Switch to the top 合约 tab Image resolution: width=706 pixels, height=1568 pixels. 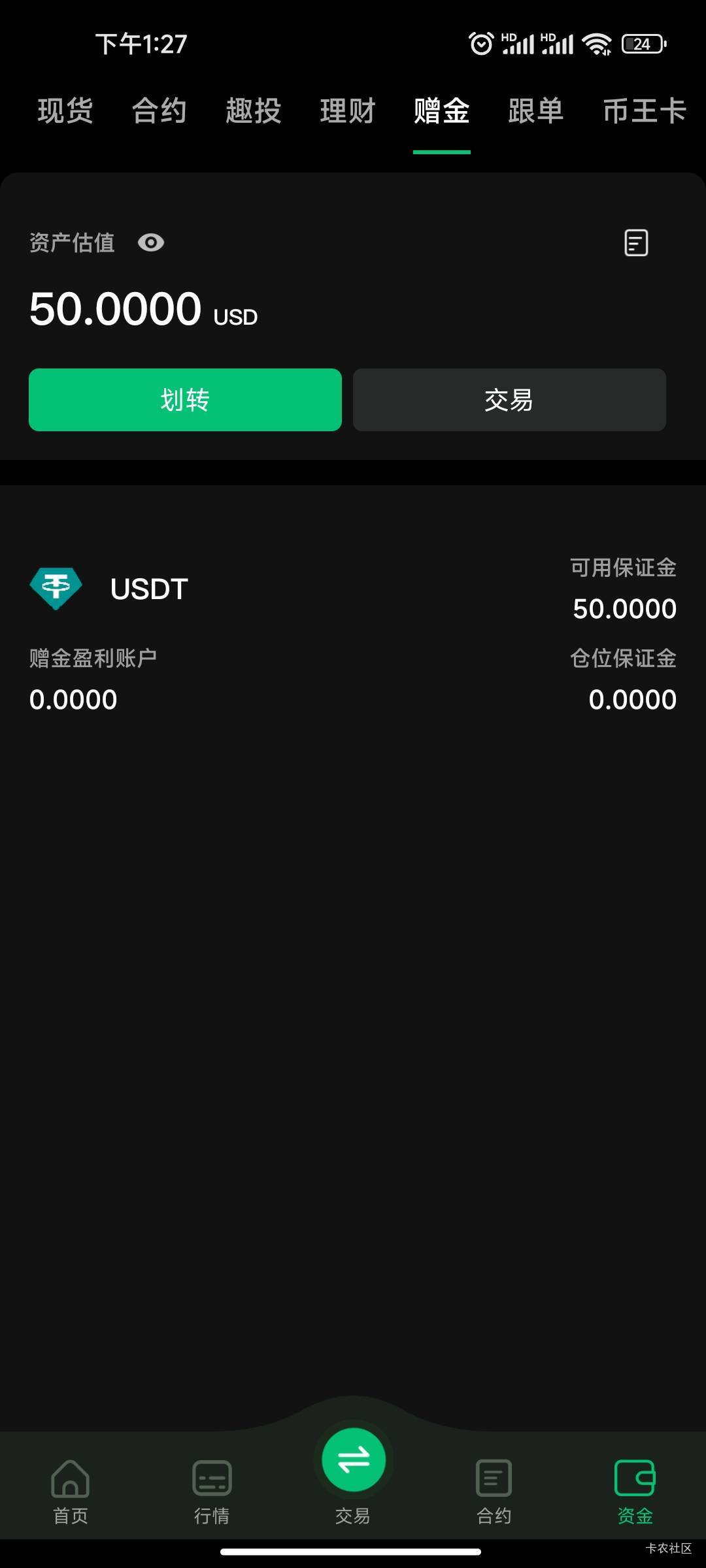160,110
